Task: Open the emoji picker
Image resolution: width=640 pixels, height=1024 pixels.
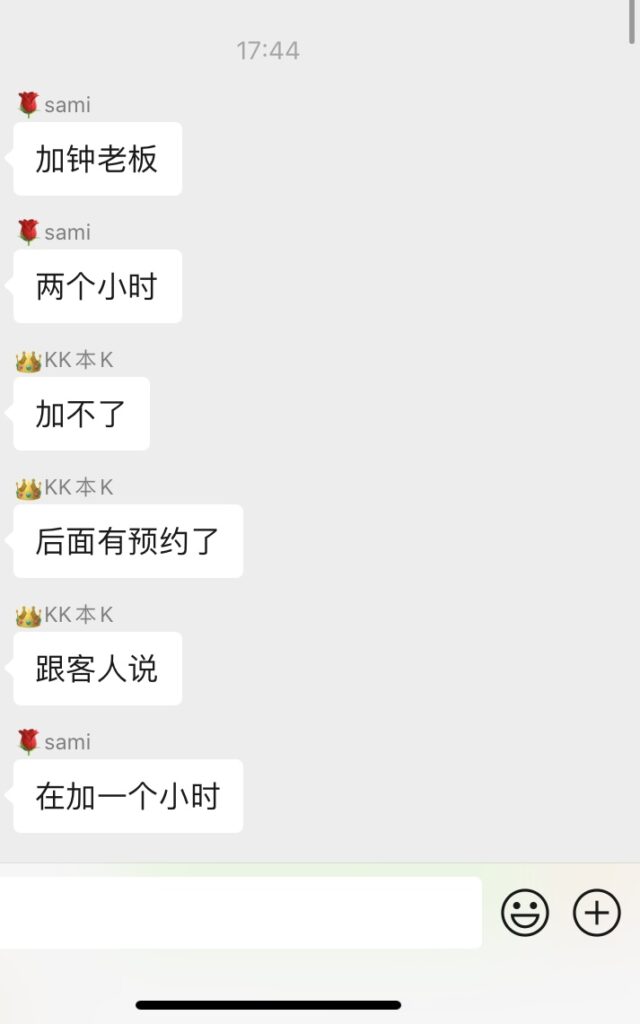Action: coord(525,912)
